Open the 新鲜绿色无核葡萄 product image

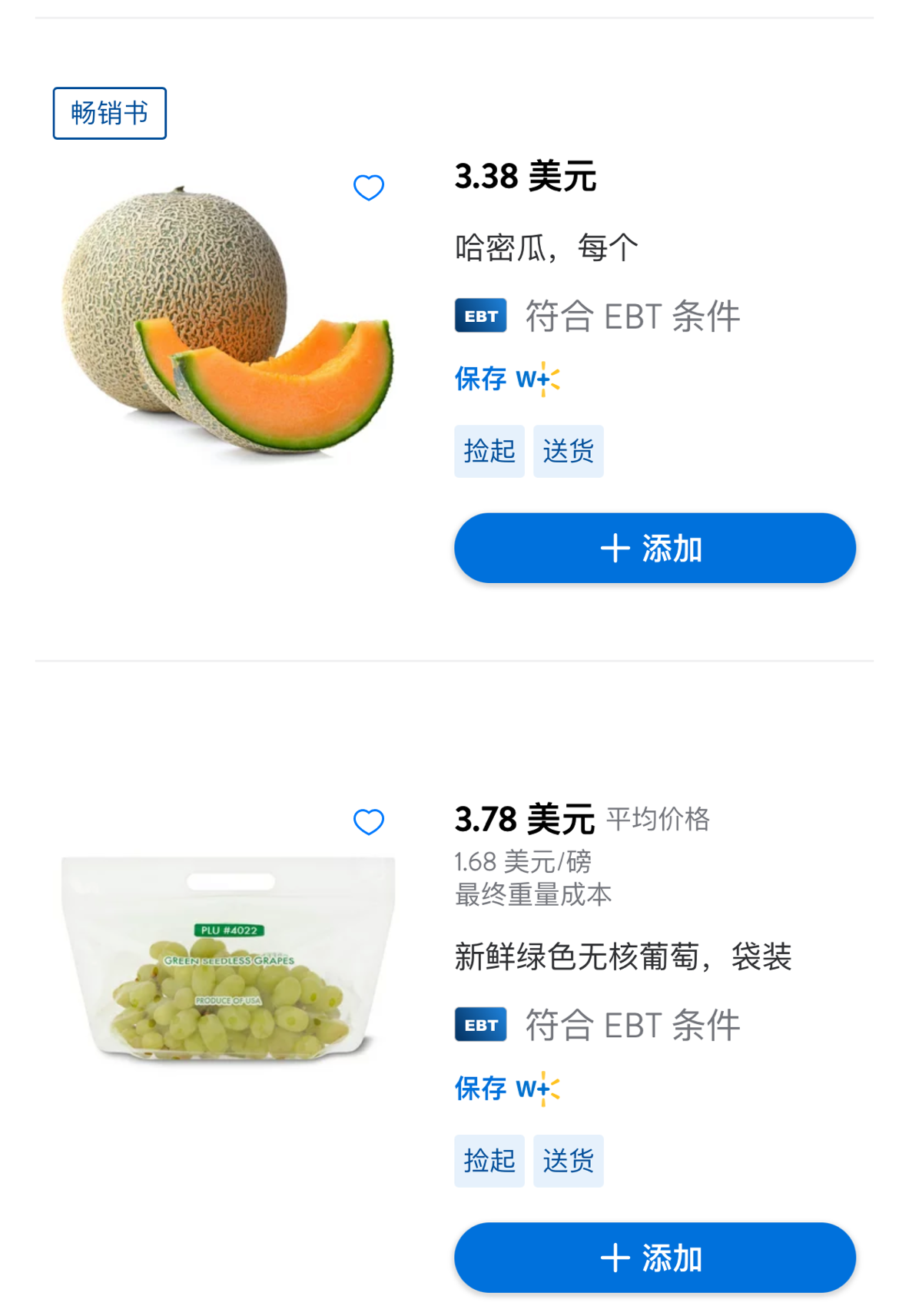click(227, 959)
